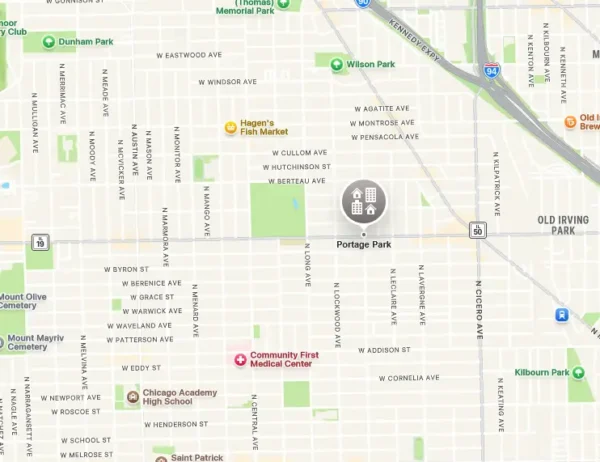Select the blue transit station icon

pyautogui.click(x=564, y=315)
